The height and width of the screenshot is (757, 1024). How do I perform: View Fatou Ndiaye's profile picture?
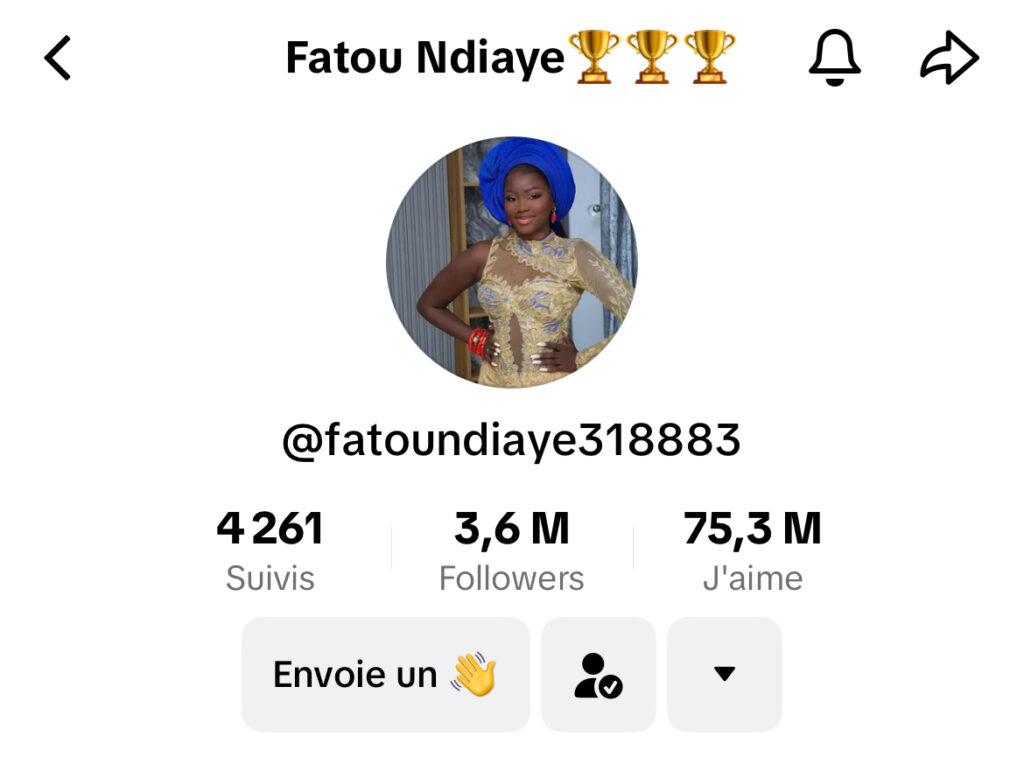coord(511,262)
